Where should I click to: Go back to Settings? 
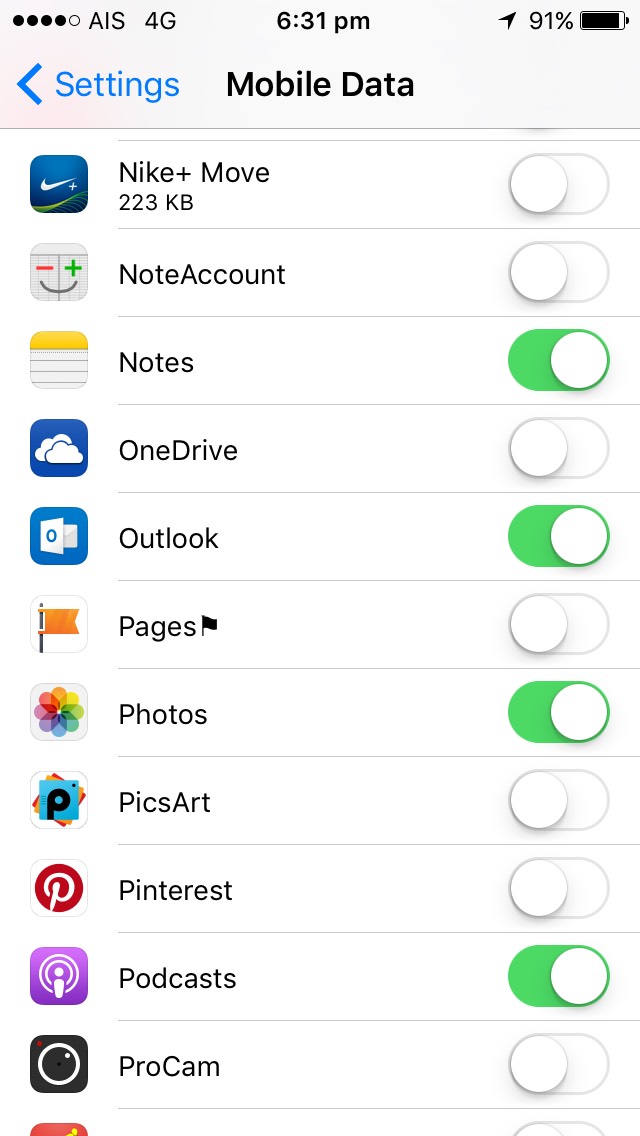[98, 85]
